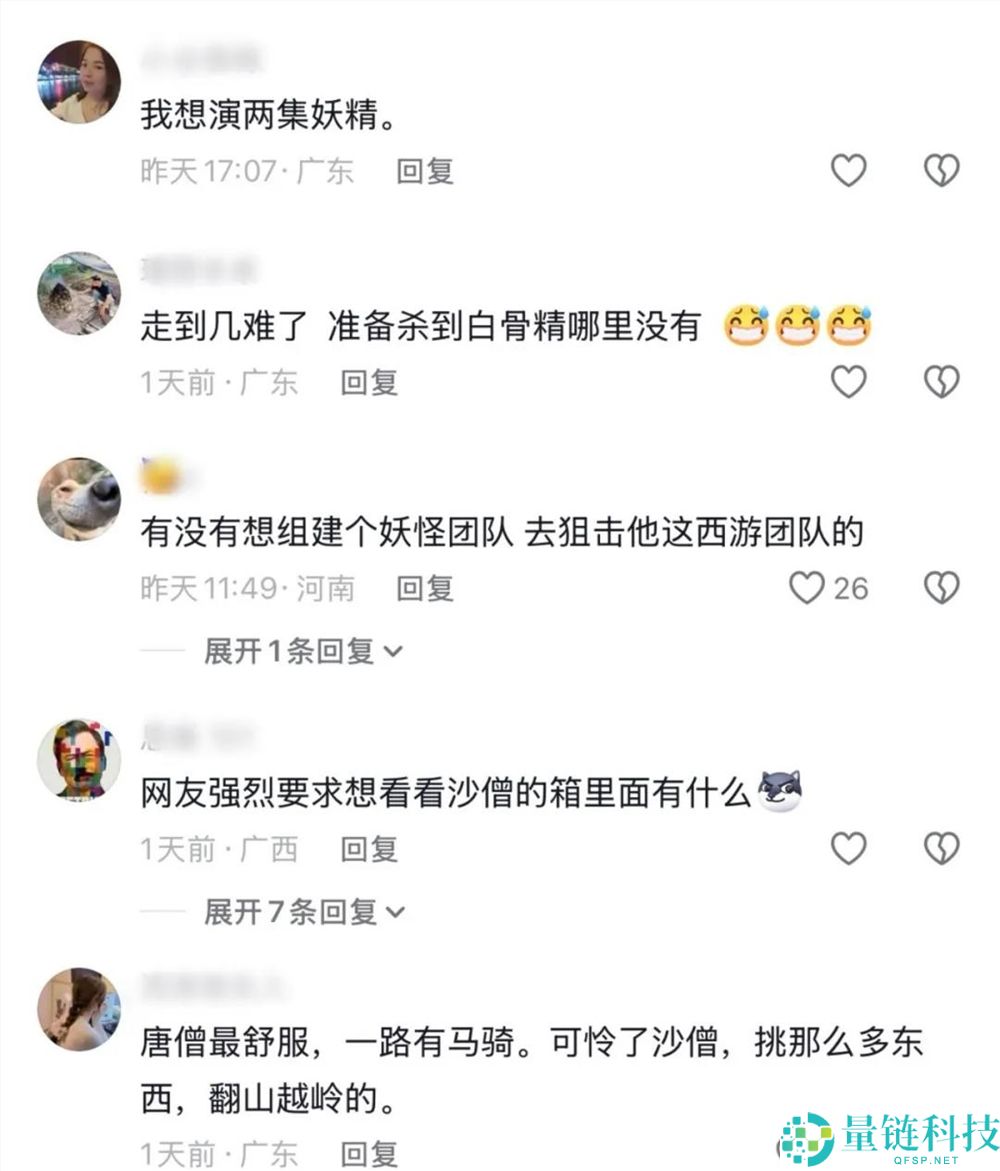Screen dimensions: 1000x1171
Task: Toggle like on the "我想演两集妖精" comment
Action: [x=848, y=170]
